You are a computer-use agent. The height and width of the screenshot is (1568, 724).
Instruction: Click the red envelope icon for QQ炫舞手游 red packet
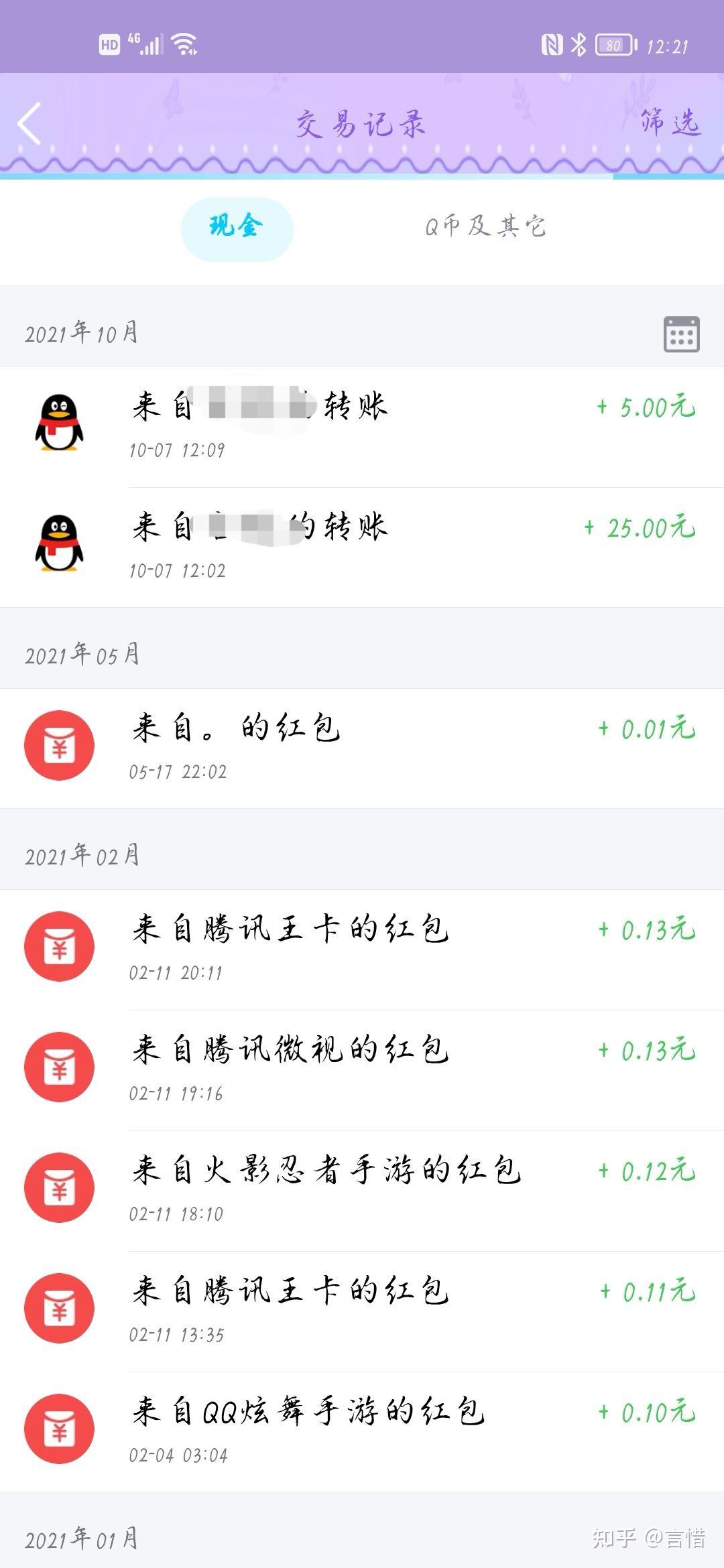tap(59, 1427)
